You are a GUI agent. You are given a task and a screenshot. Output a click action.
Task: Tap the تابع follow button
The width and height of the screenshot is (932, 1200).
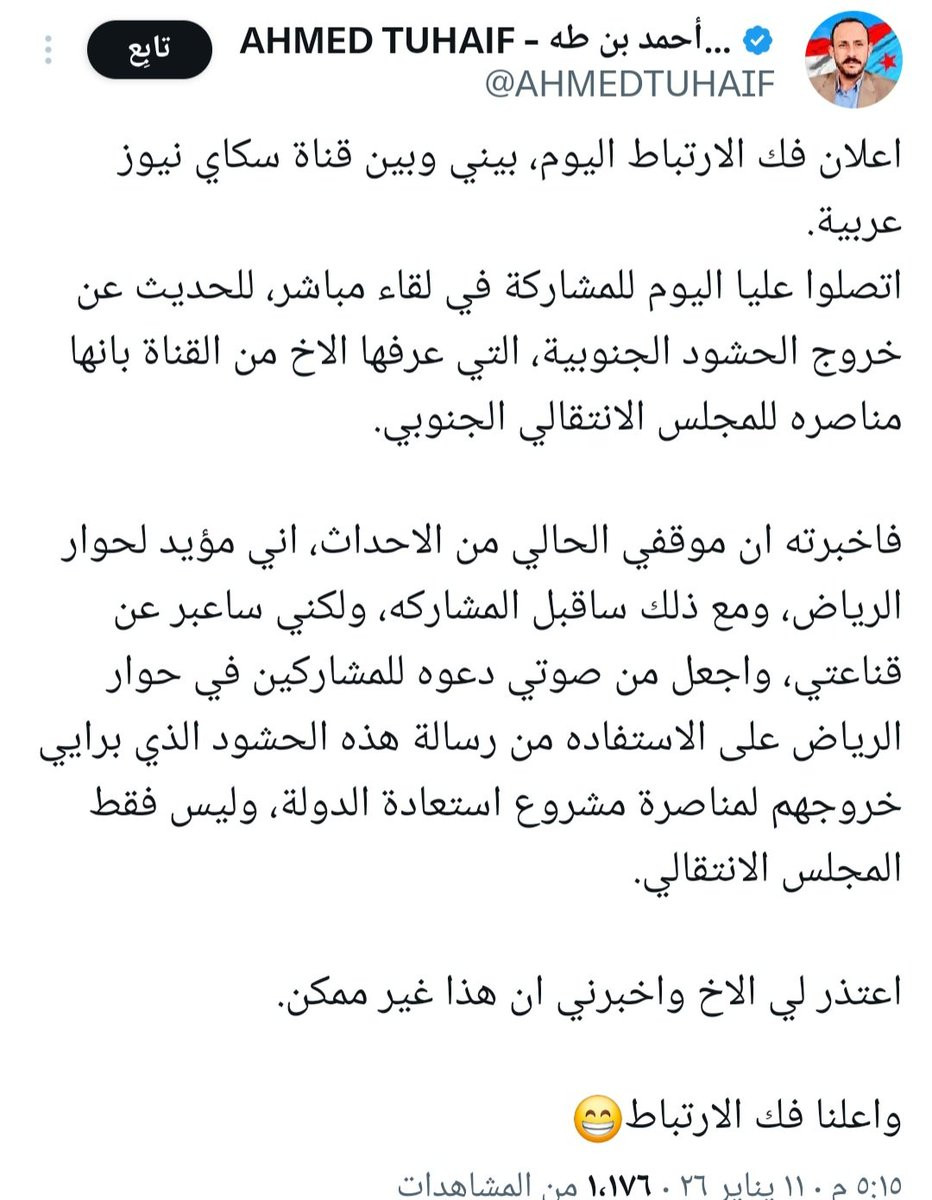click(149, 51)
